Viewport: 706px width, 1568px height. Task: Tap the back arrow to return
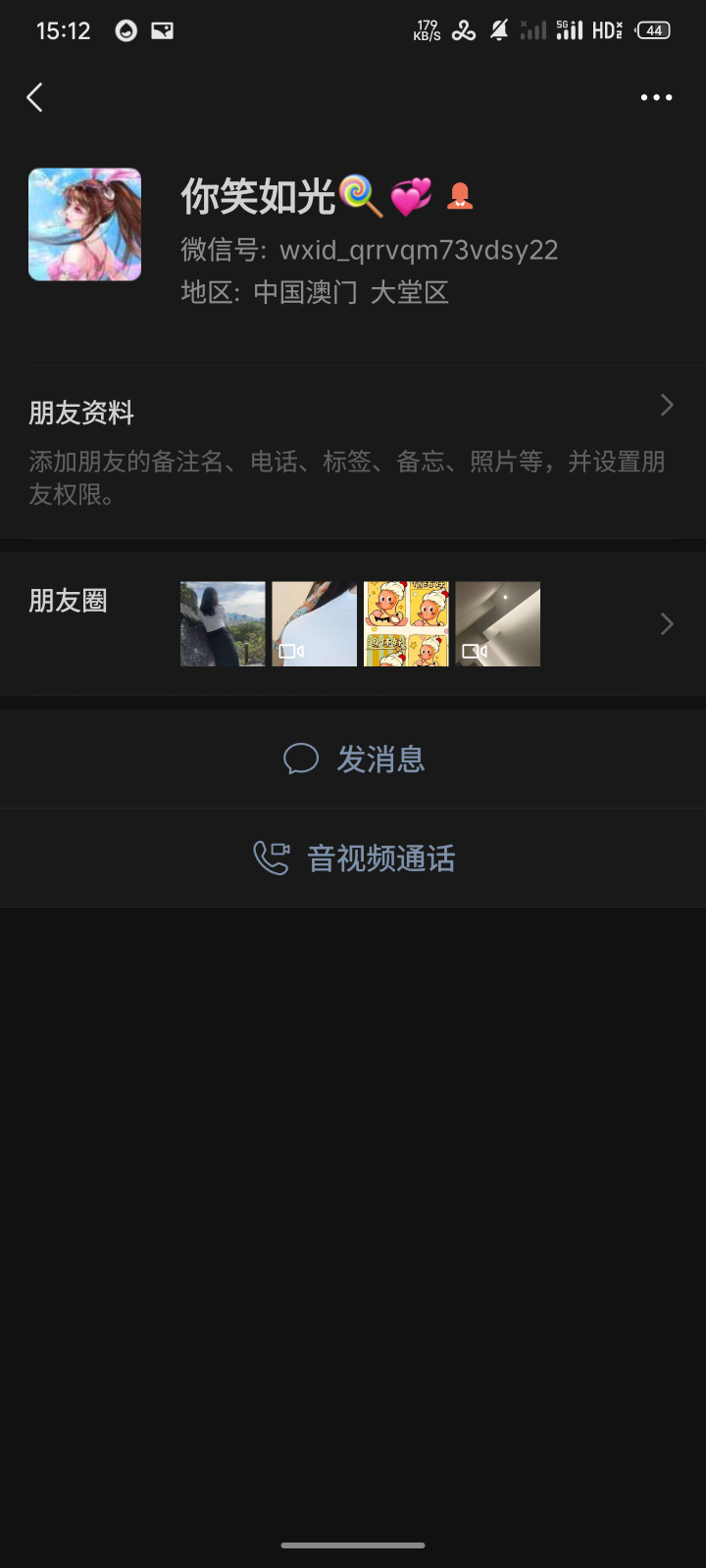pos(35,97)
